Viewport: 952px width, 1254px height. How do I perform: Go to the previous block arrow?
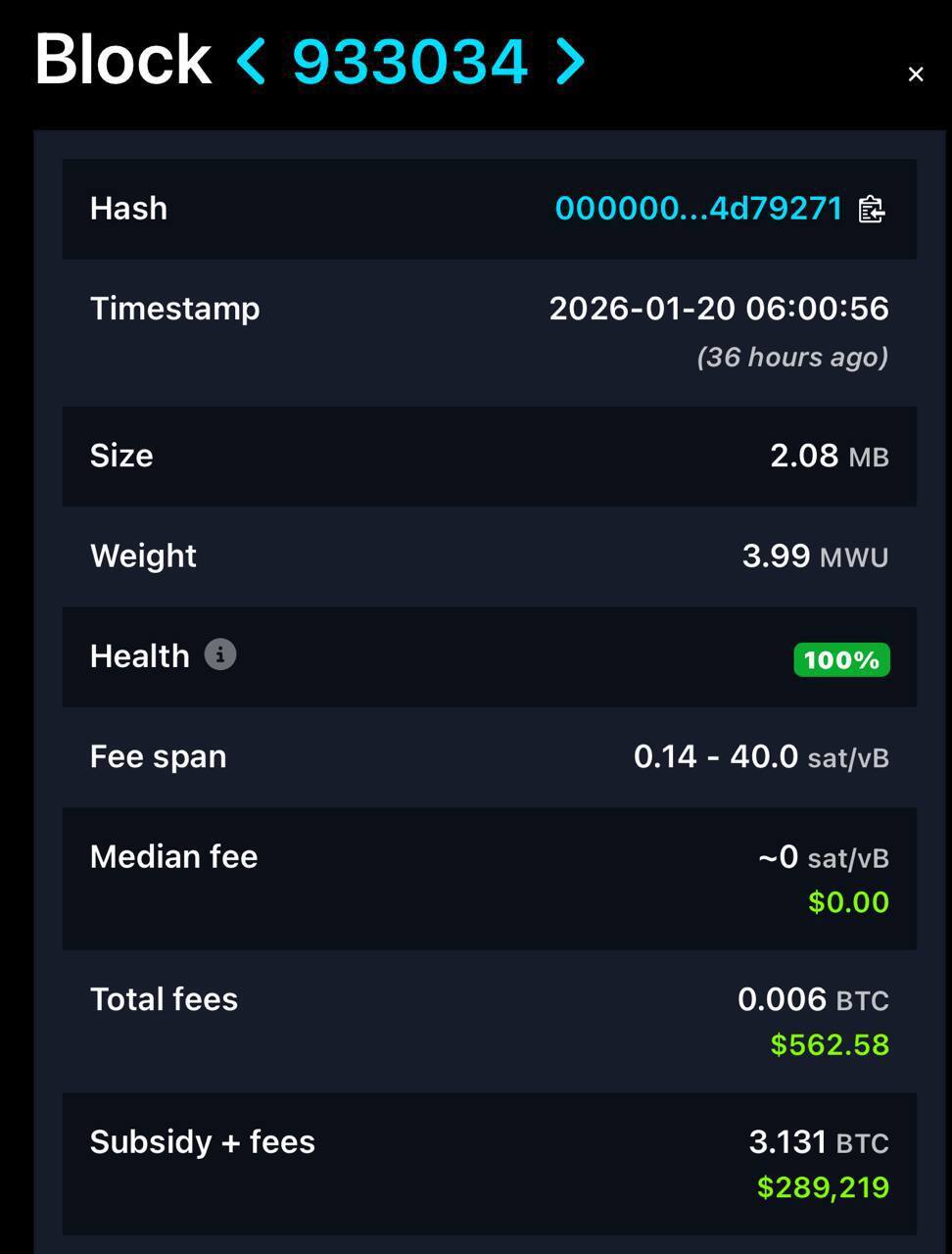(x=252, y=62)
